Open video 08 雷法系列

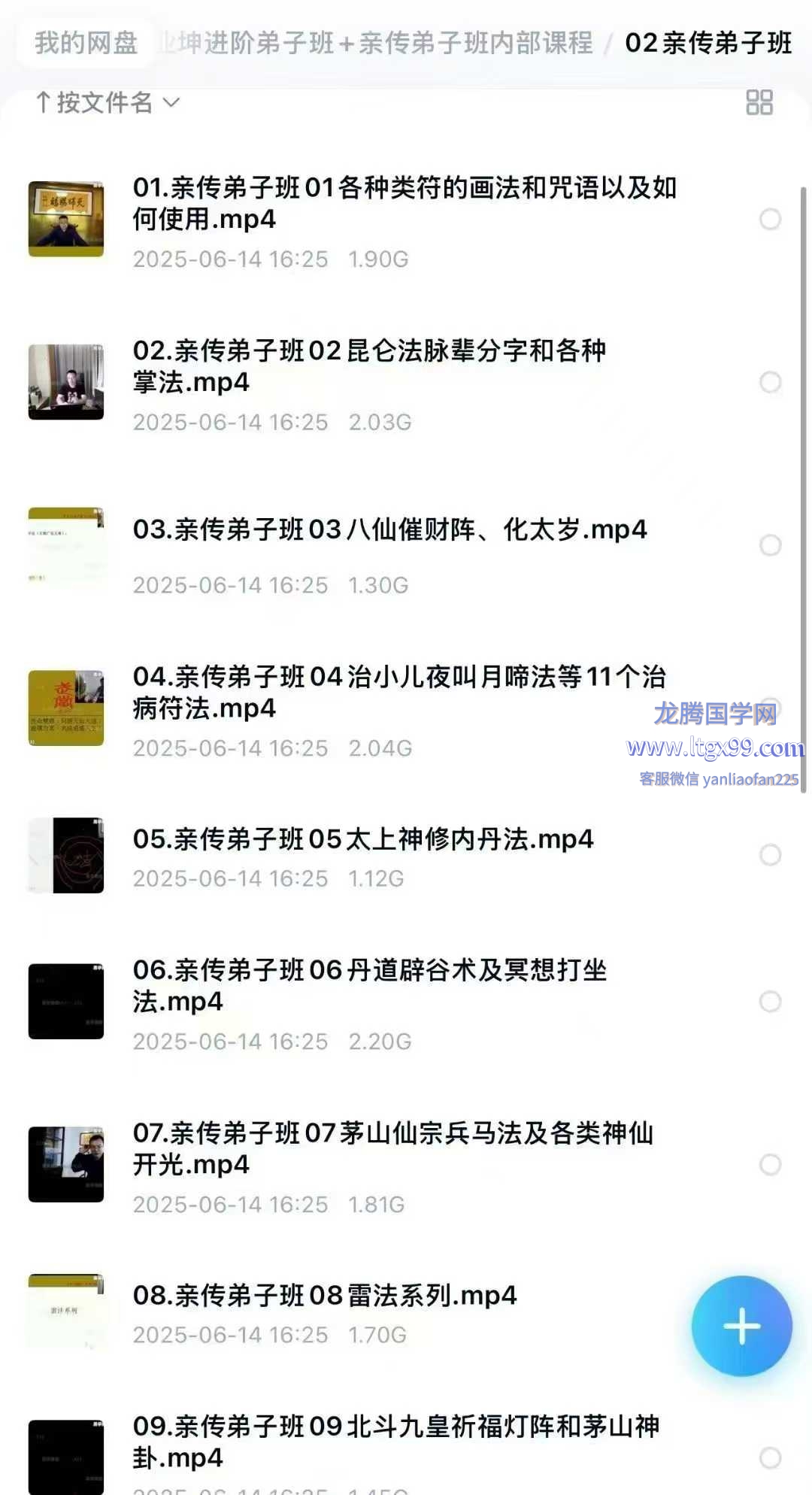(325, 1295)
